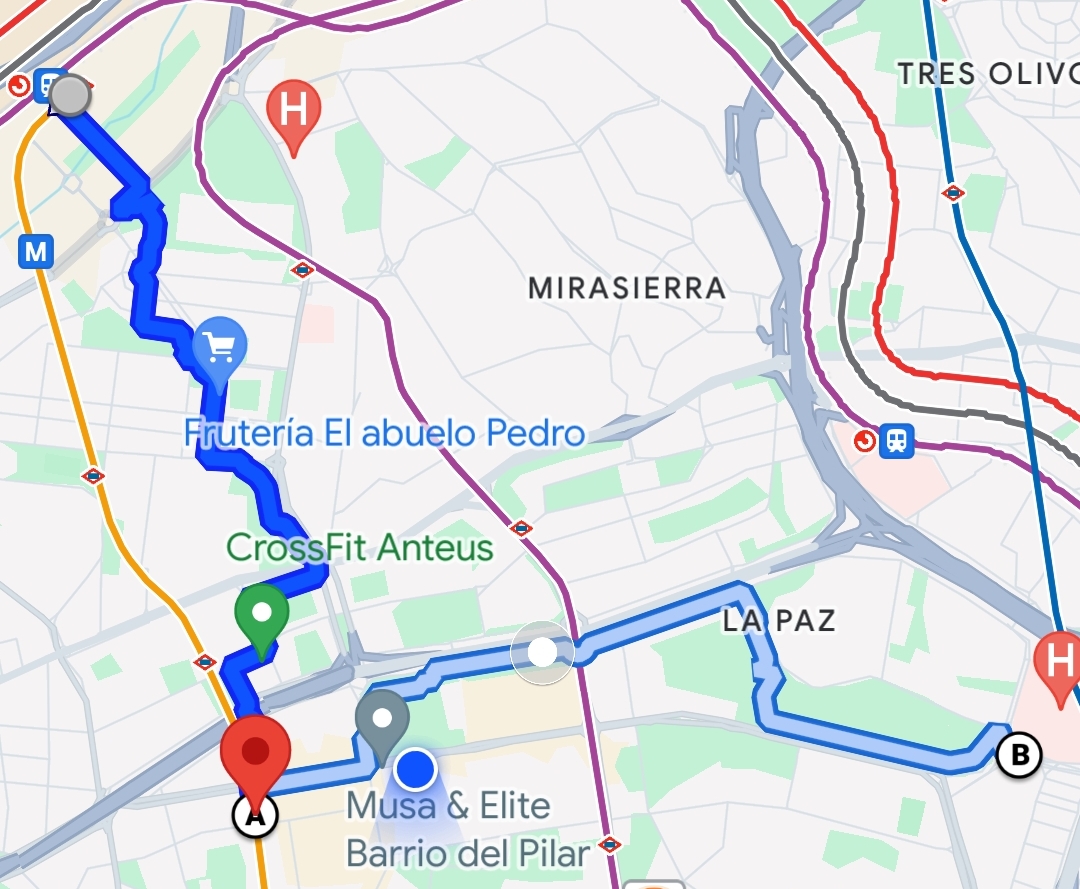Open the train station icon above La Paz
The image size is (1080, 889).
(897, 441)
